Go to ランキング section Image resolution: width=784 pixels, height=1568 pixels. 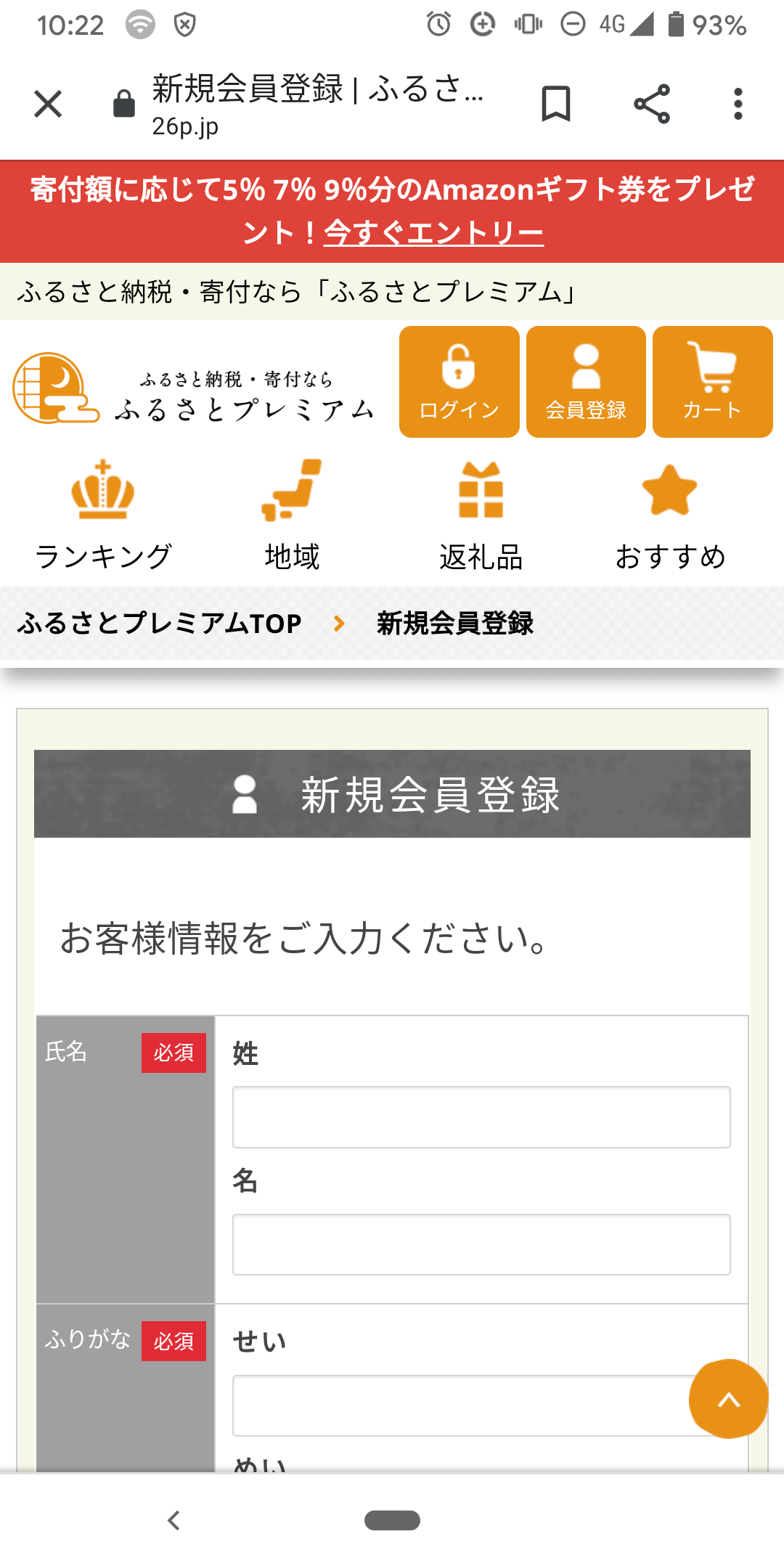[103, 515]
